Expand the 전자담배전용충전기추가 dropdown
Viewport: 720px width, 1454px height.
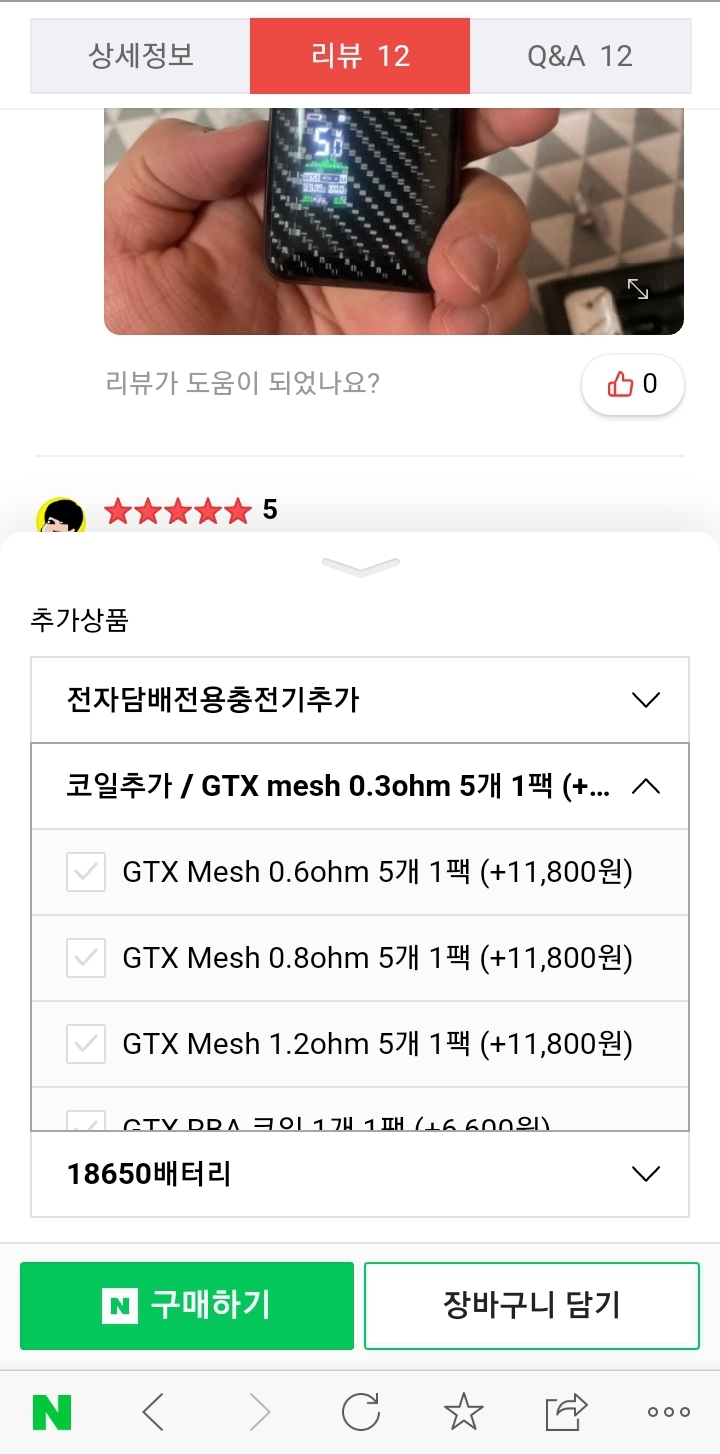[x=360, y=700]
